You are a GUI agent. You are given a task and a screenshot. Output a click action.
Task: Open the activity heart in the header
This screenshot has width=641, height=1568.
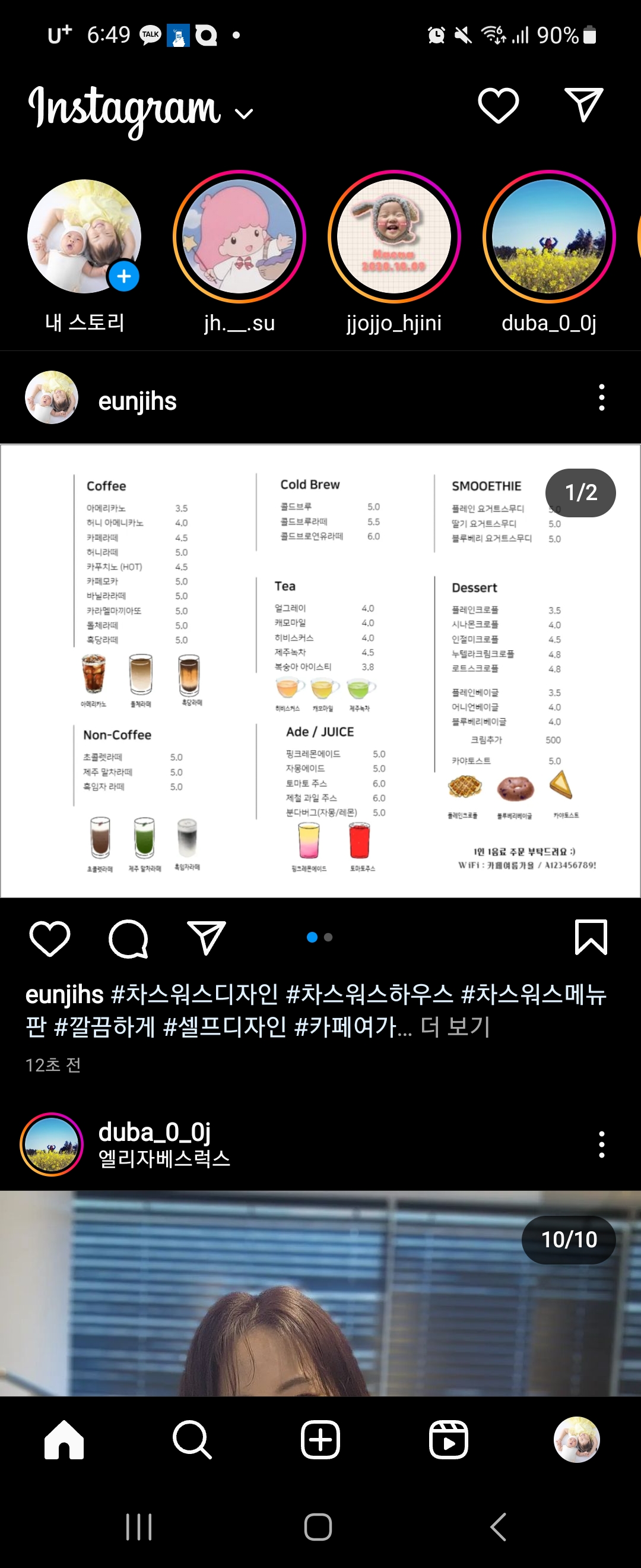click(498, 105)
